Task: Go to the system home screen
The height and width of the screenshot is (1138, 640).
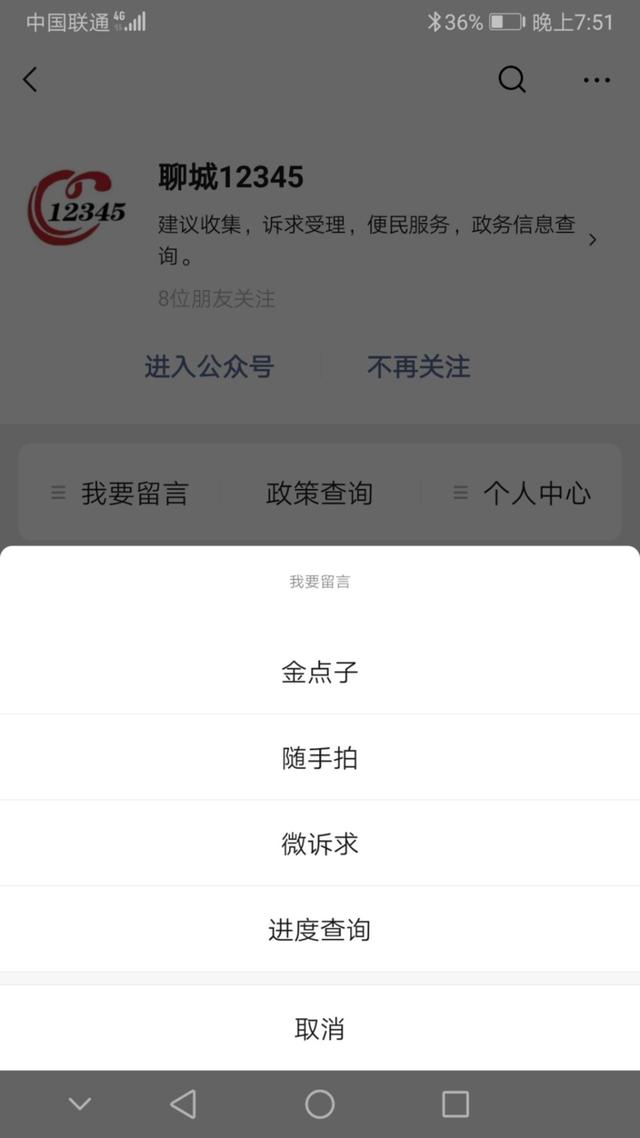Action: [320, 1104]
